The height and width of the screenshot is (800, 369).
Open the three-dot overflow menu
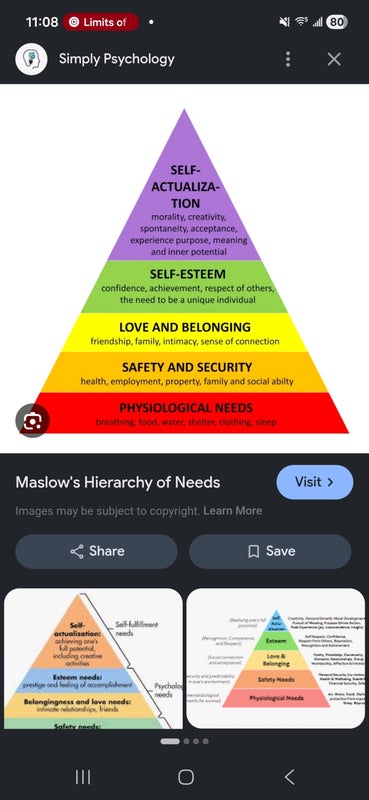(x=288, y=59)
